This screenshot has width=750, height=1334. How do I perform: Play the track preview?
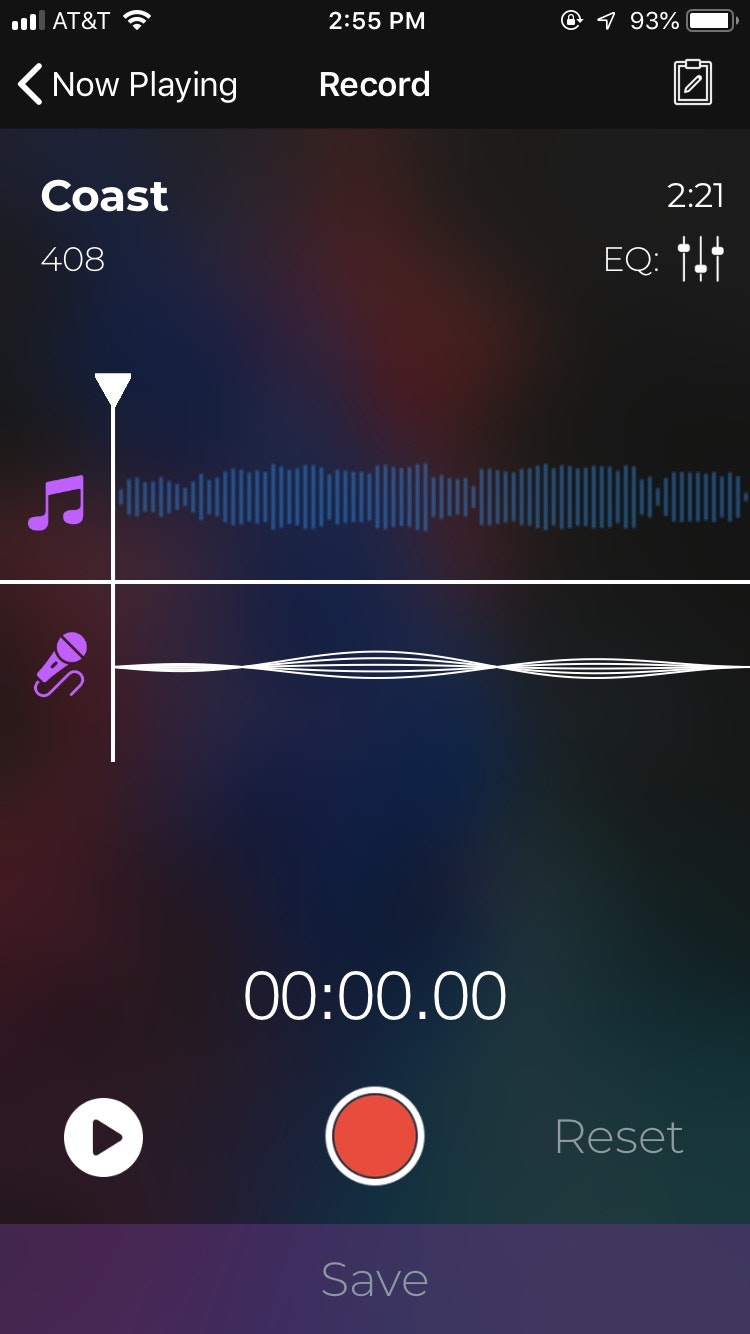(104, 1137)
